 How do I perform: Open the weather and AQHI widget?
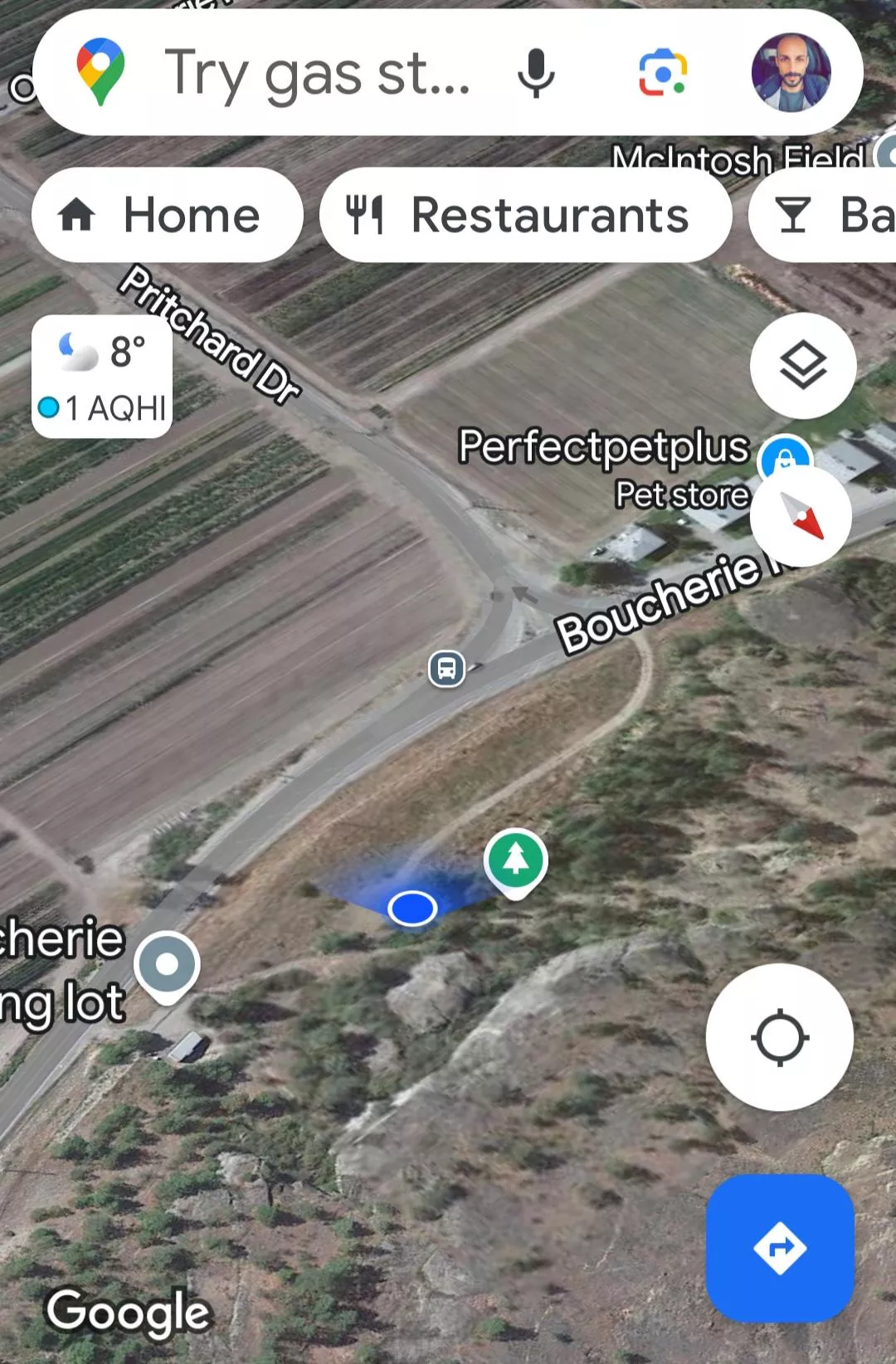[102, 377]
